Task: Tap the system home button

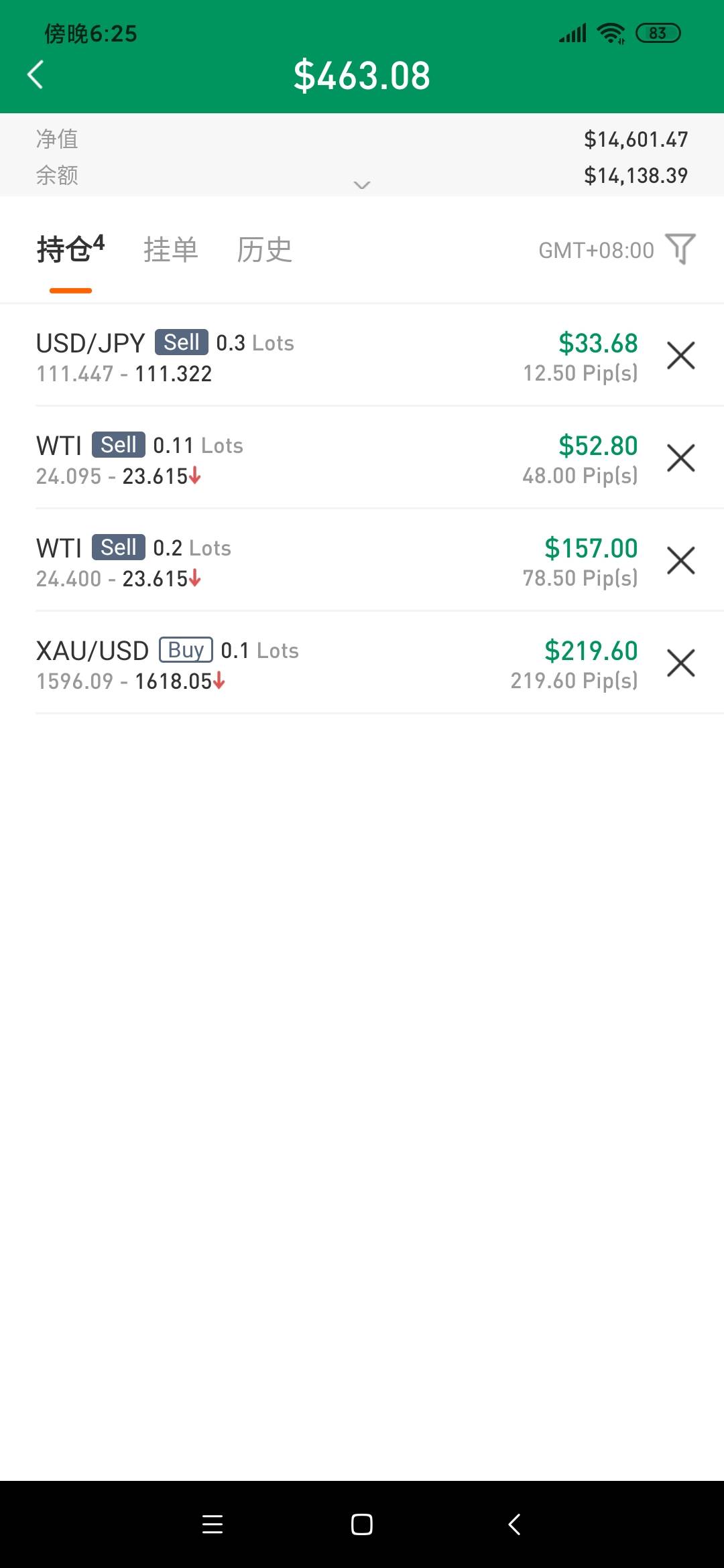Action: pos(362,1524)
